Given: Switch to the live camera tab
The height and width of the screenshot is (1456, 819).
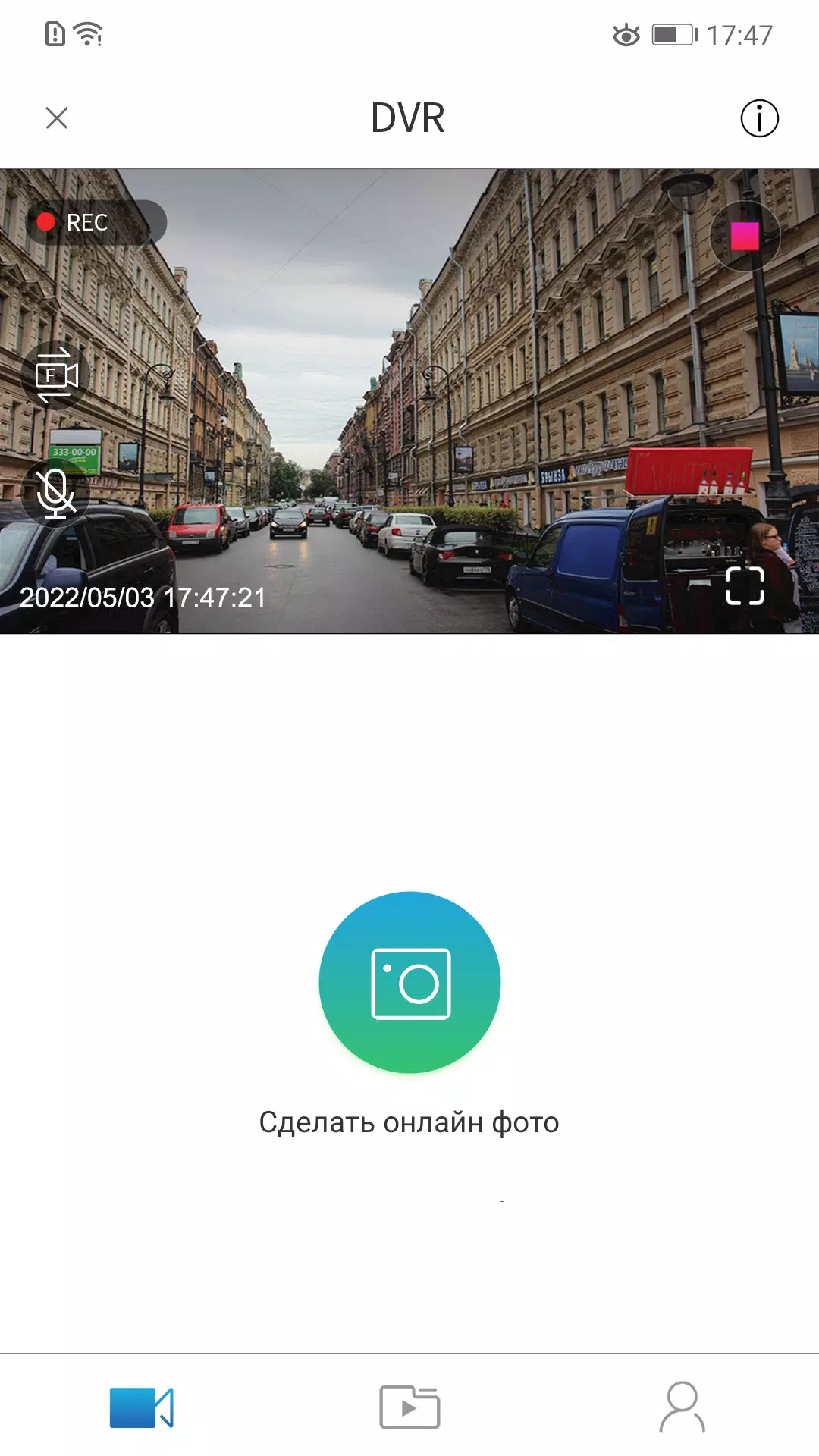Looking at the screenshot, I should coord(141,1407).
